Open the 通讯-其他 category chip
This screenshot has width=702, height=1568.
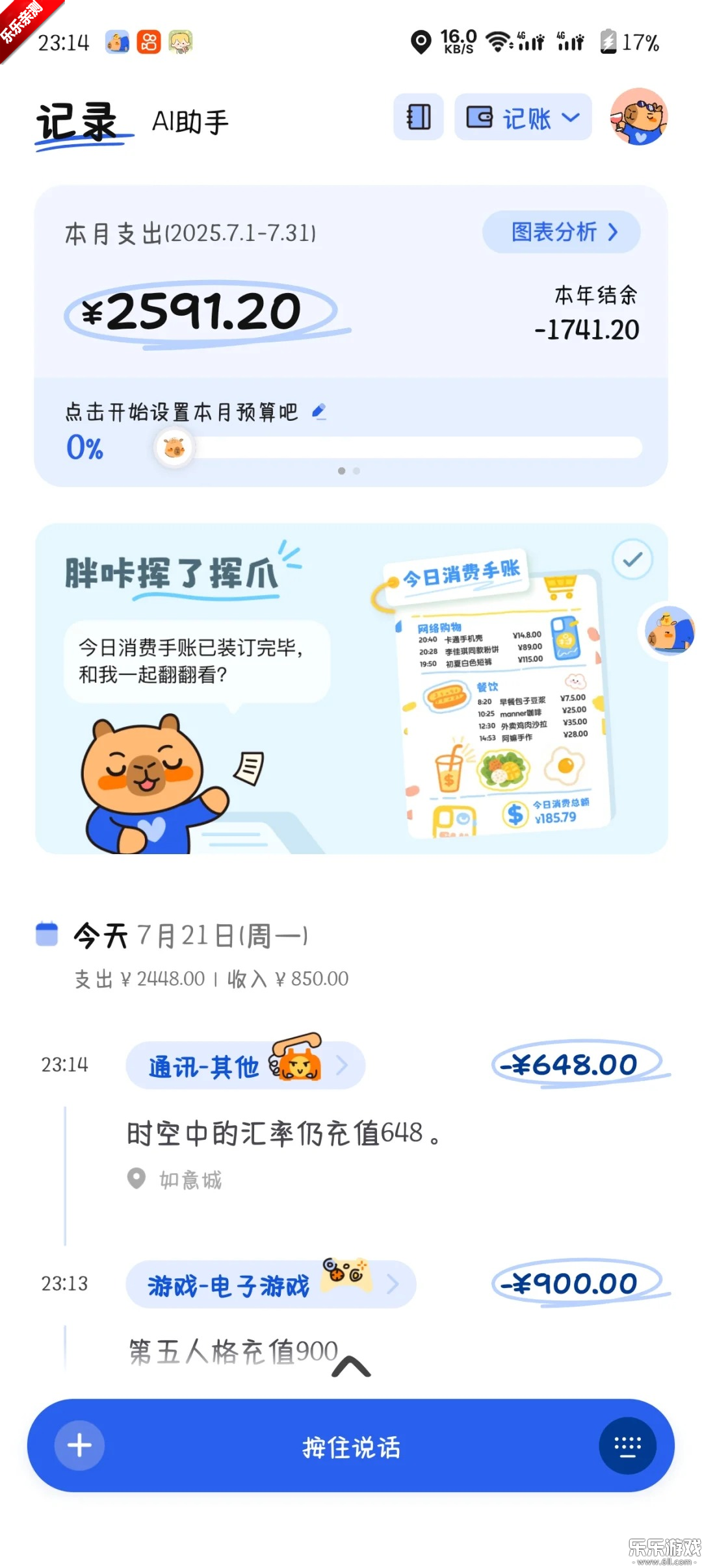[244, 1065]
